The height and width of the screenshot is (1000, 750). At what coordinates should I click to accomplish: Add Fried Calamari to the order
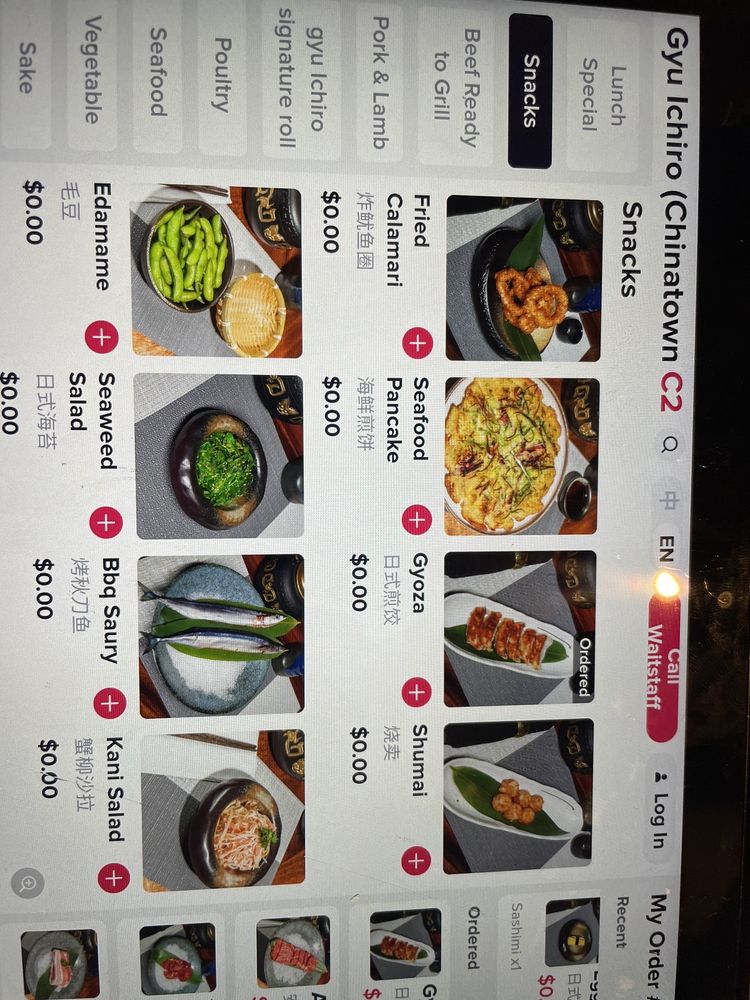click(x=417, y=342)
